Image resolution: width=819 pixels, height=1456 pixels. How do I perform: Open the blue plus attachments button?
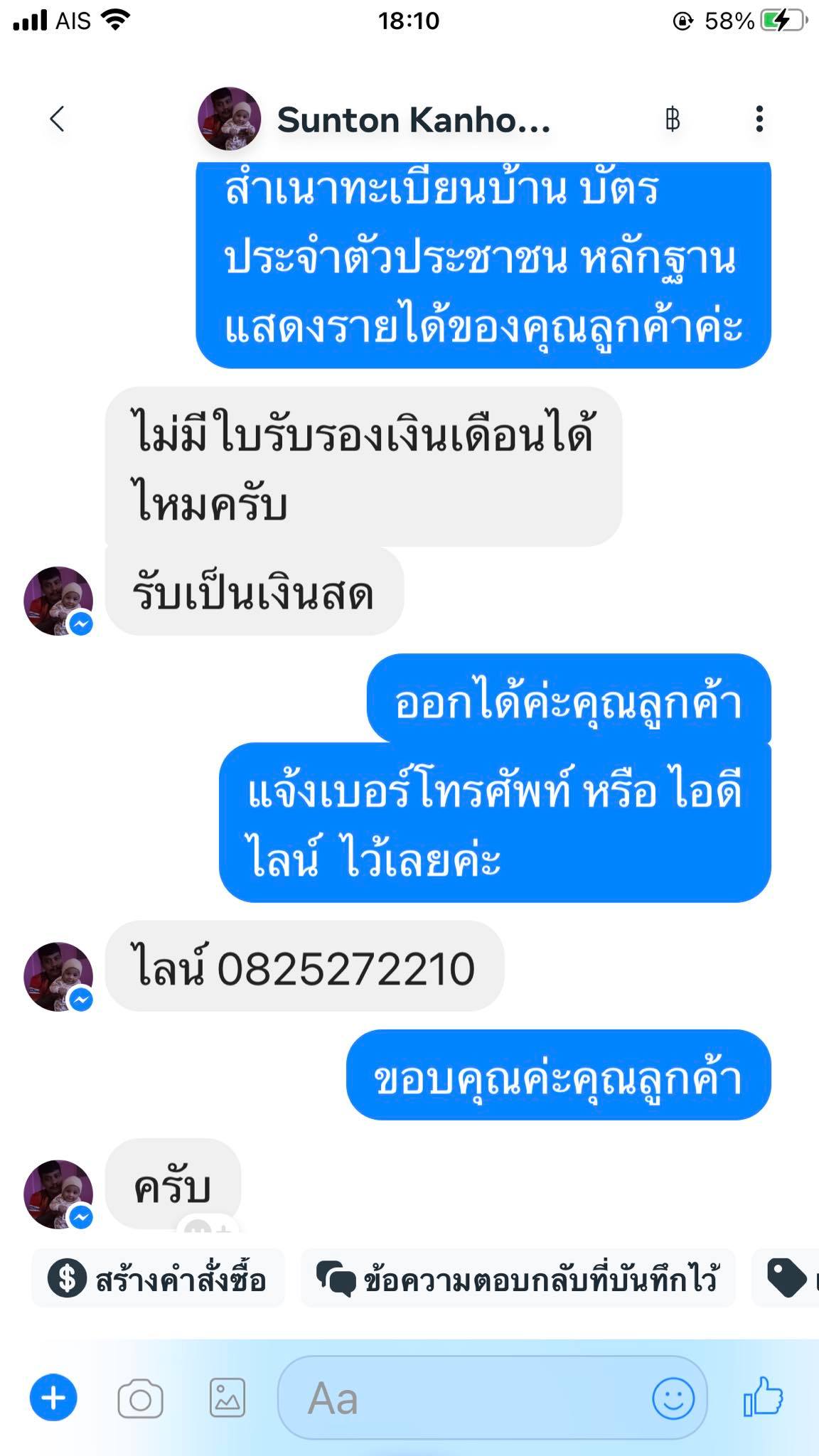(x=53, y=1398)
